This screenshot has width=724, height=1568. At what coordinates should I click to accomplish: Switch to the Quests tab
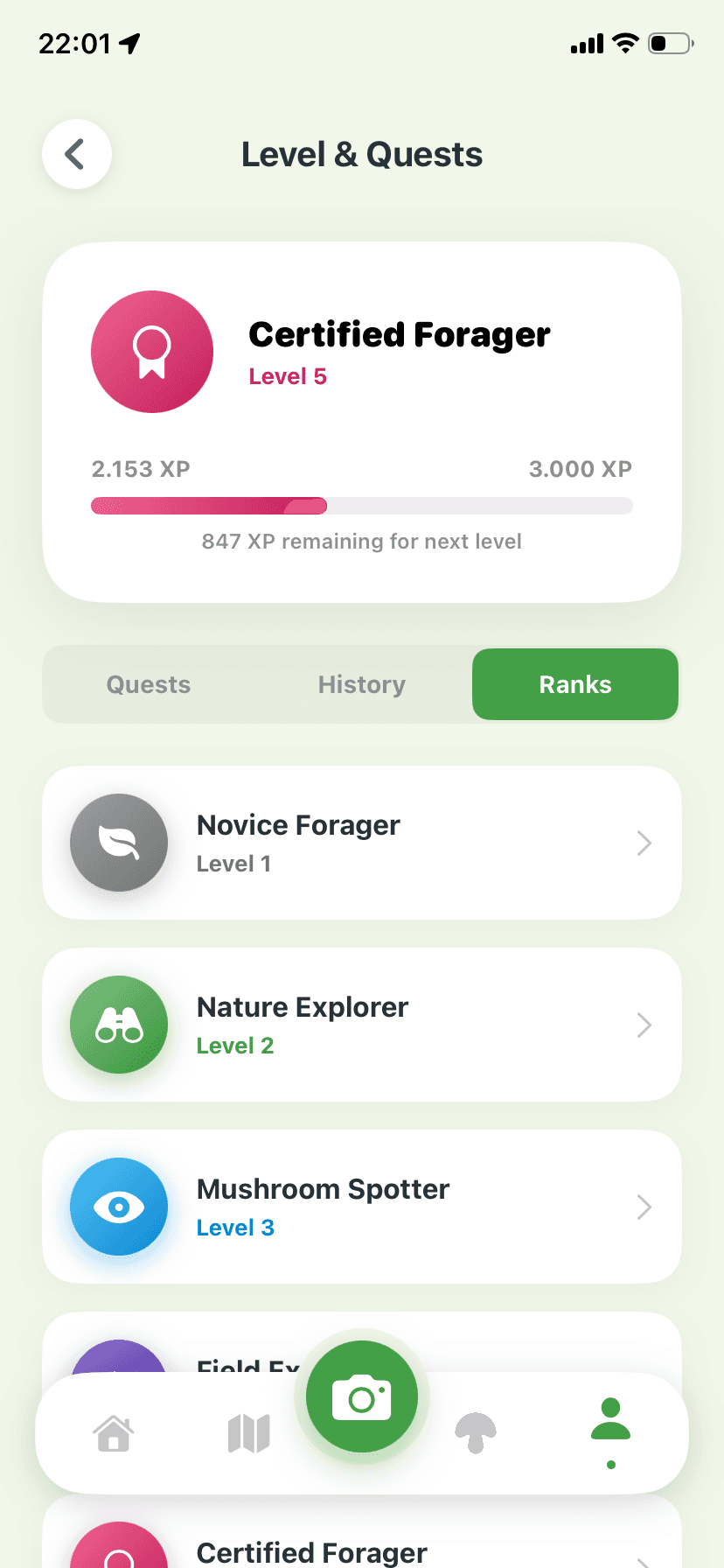click(x=149, y=684)
